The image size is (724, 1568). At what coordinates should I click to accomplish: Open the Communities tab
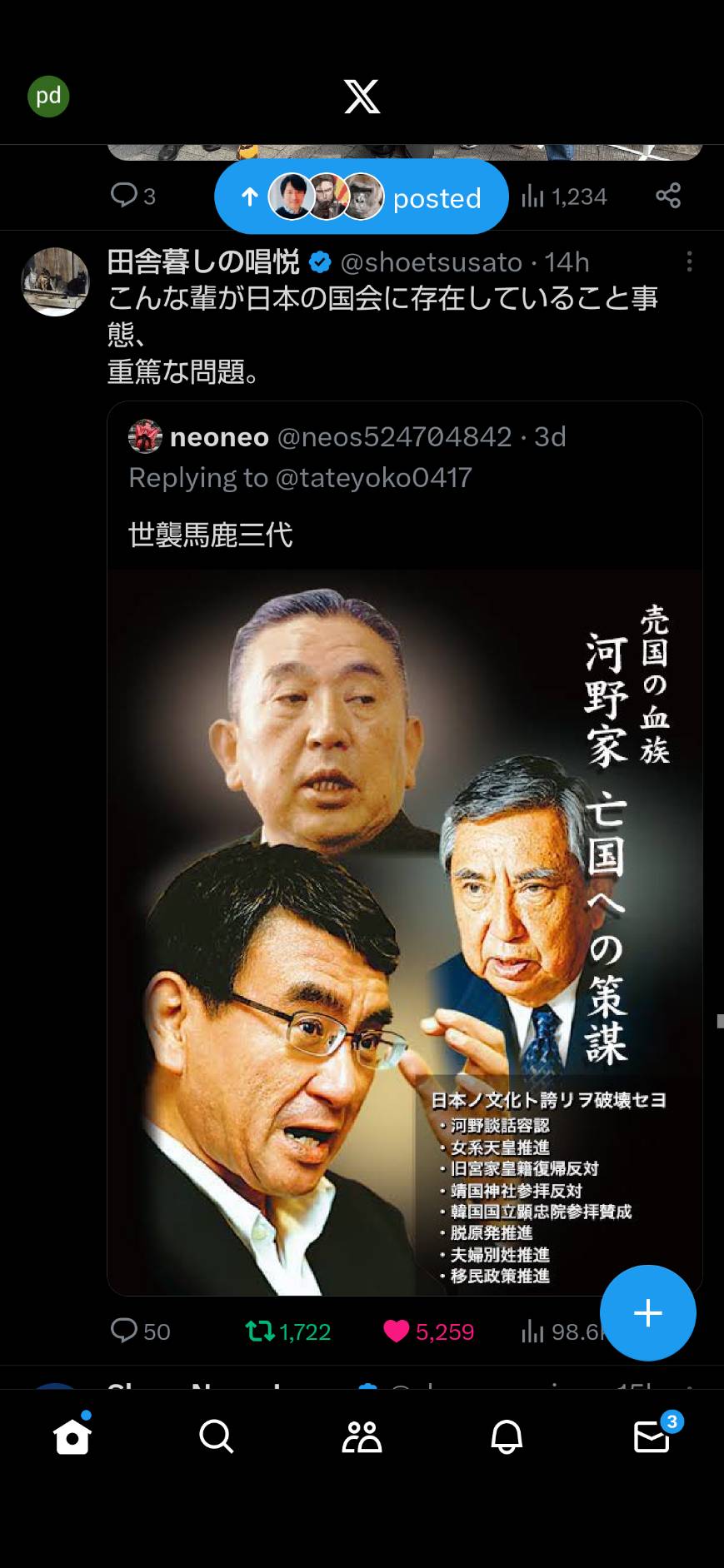362,1436
